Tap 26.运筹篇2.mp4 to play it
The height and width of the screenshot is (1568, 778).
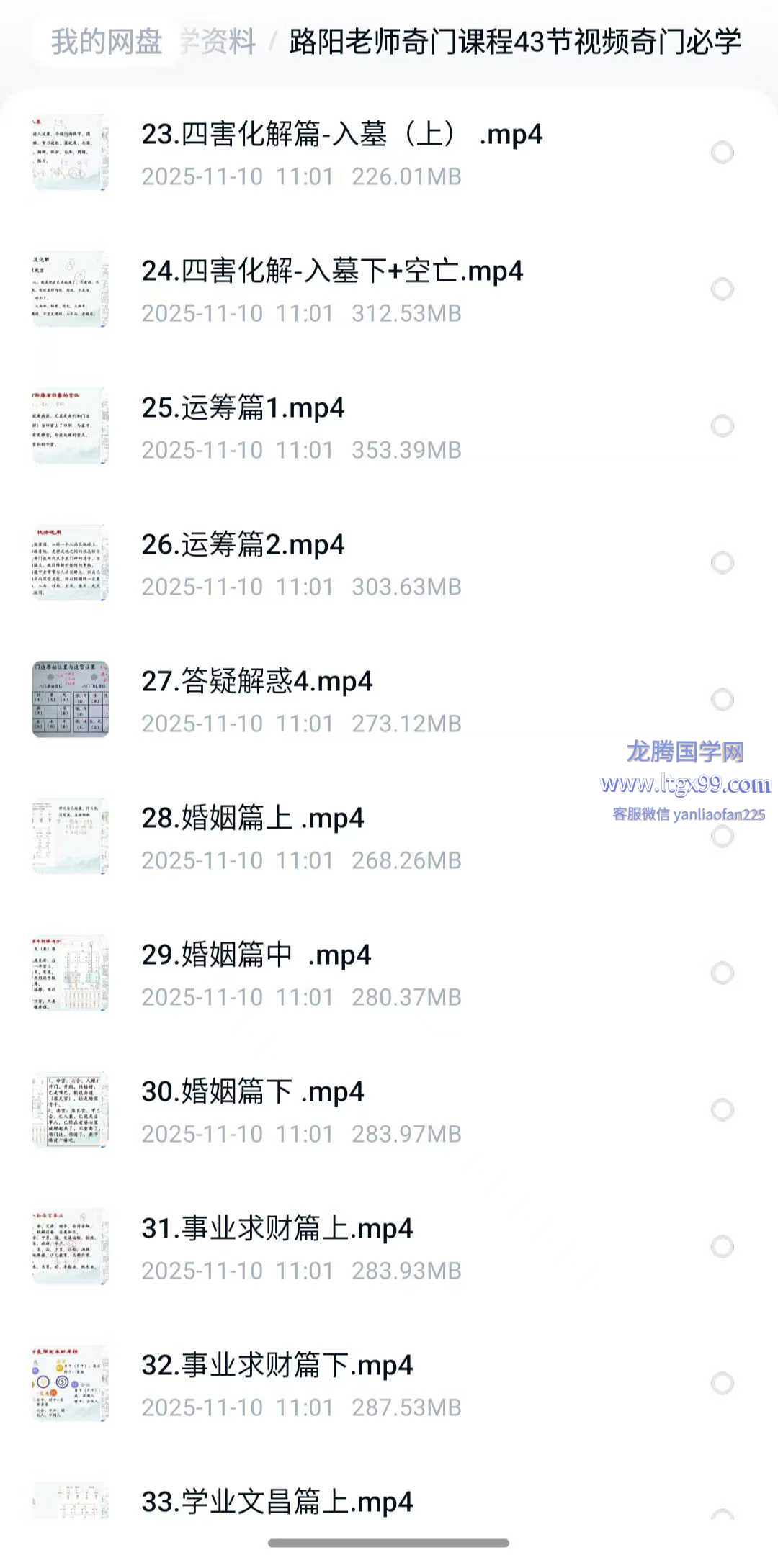click(243, 545)
